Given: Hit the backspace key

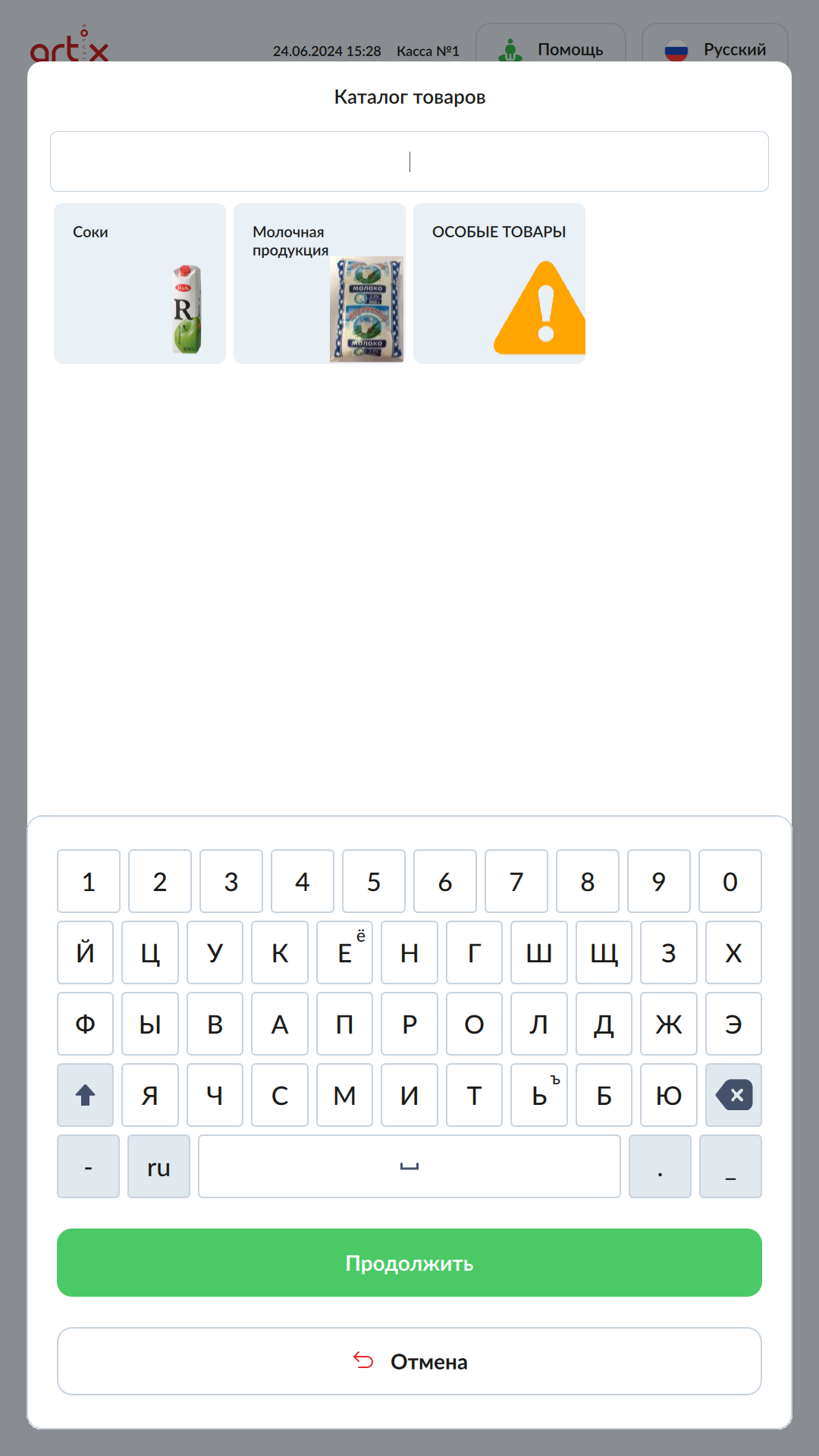Looking at the screenshot, I should coord(733,1095).
